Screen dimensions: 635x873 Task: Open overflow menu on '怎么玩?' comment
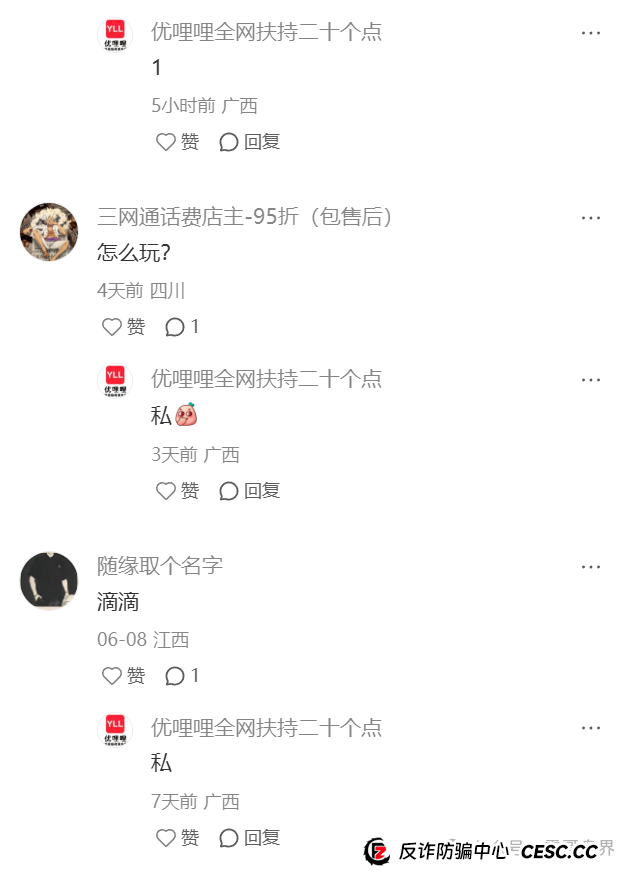[x=591, y=218]
